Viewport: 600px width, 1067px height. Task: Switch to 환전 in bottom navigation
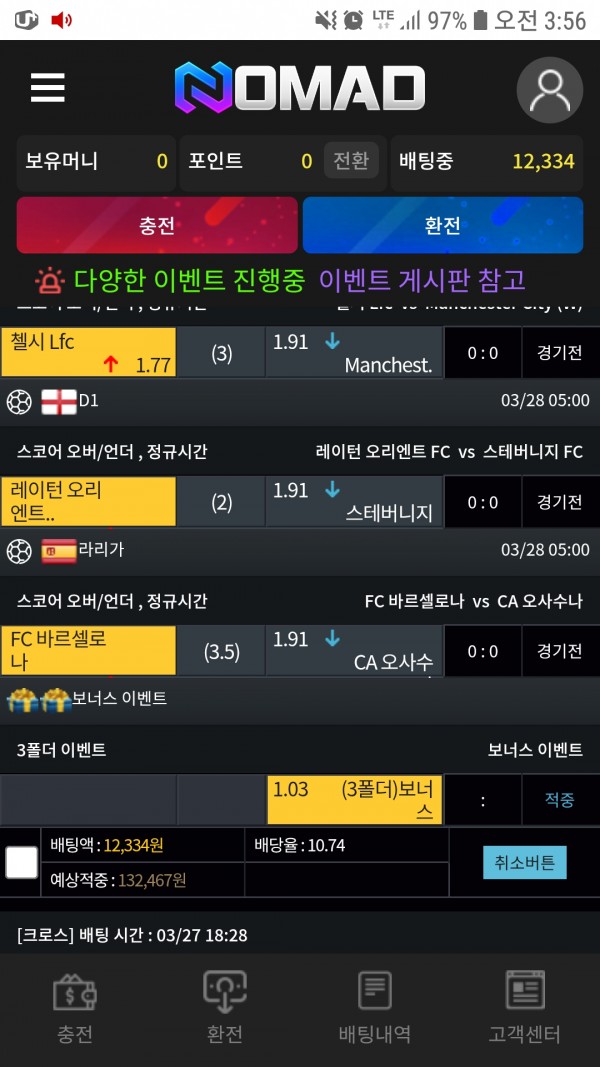225,1009
